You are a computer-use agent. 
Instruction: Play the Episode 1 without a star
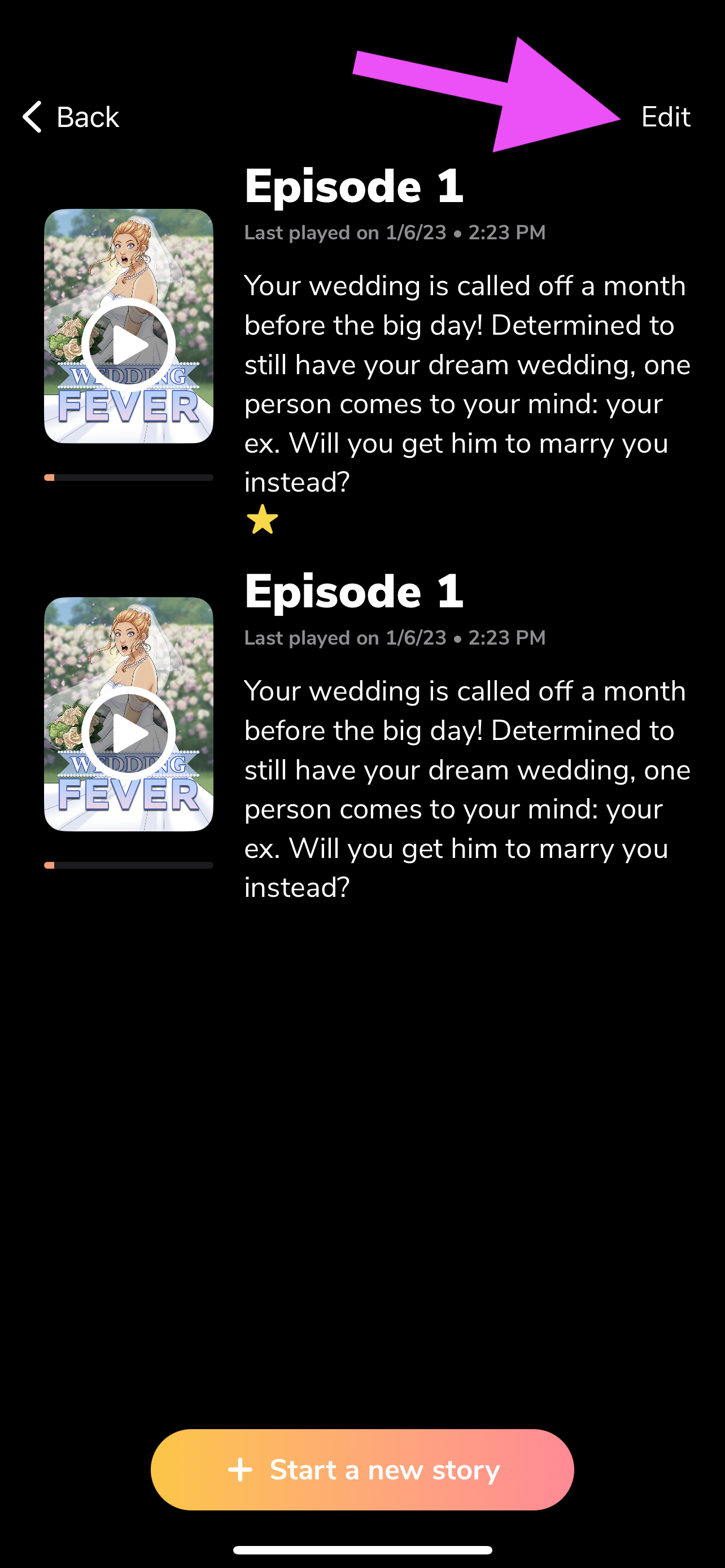coord(128,733)
